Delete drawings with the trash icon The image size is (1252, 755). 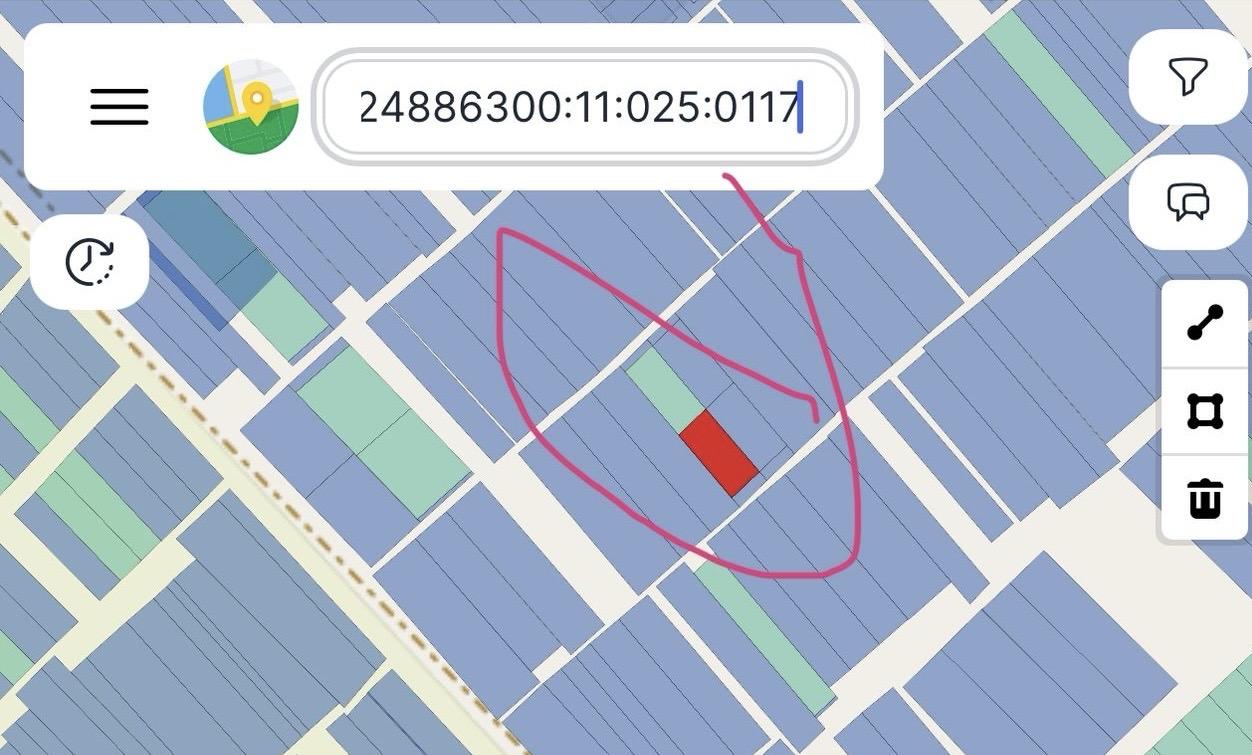(x=1205, y=497)
